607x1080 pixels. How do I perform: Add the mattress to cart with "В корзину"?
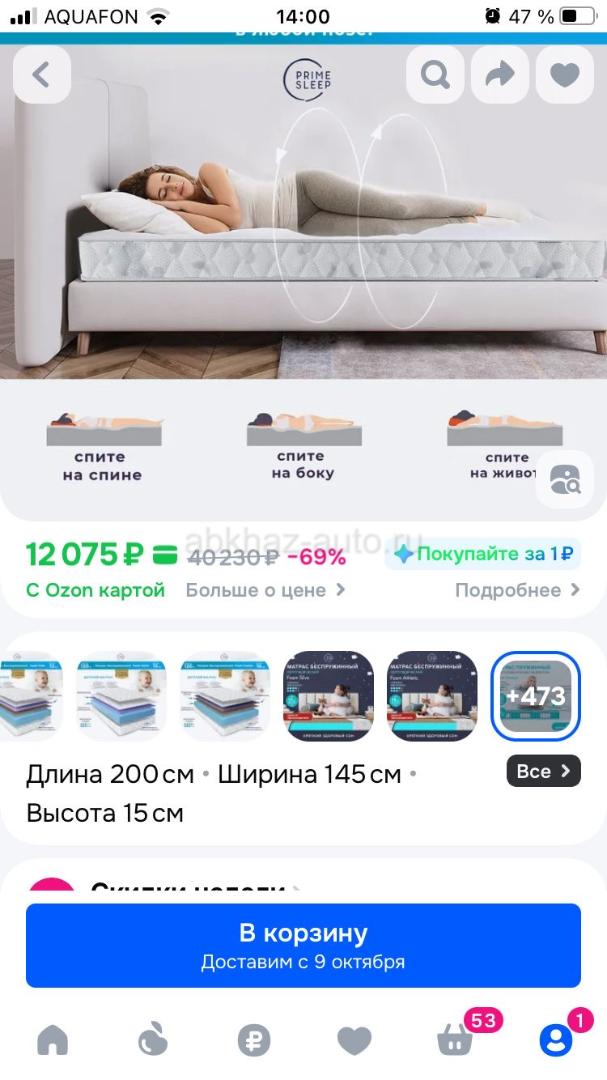point(303,945)
